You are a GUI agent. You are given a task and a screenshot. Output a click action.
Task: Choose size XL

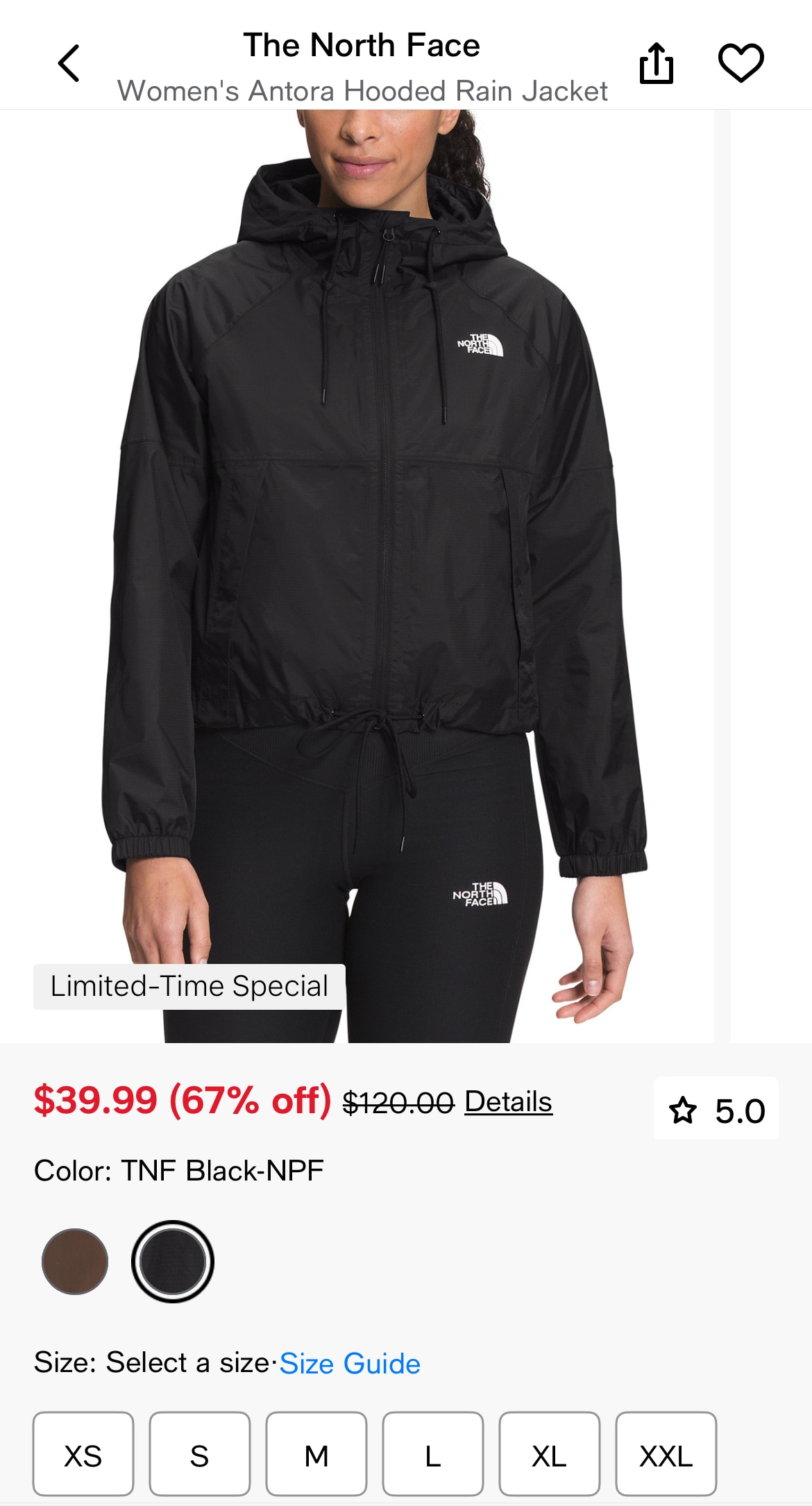coord(550,1455)
